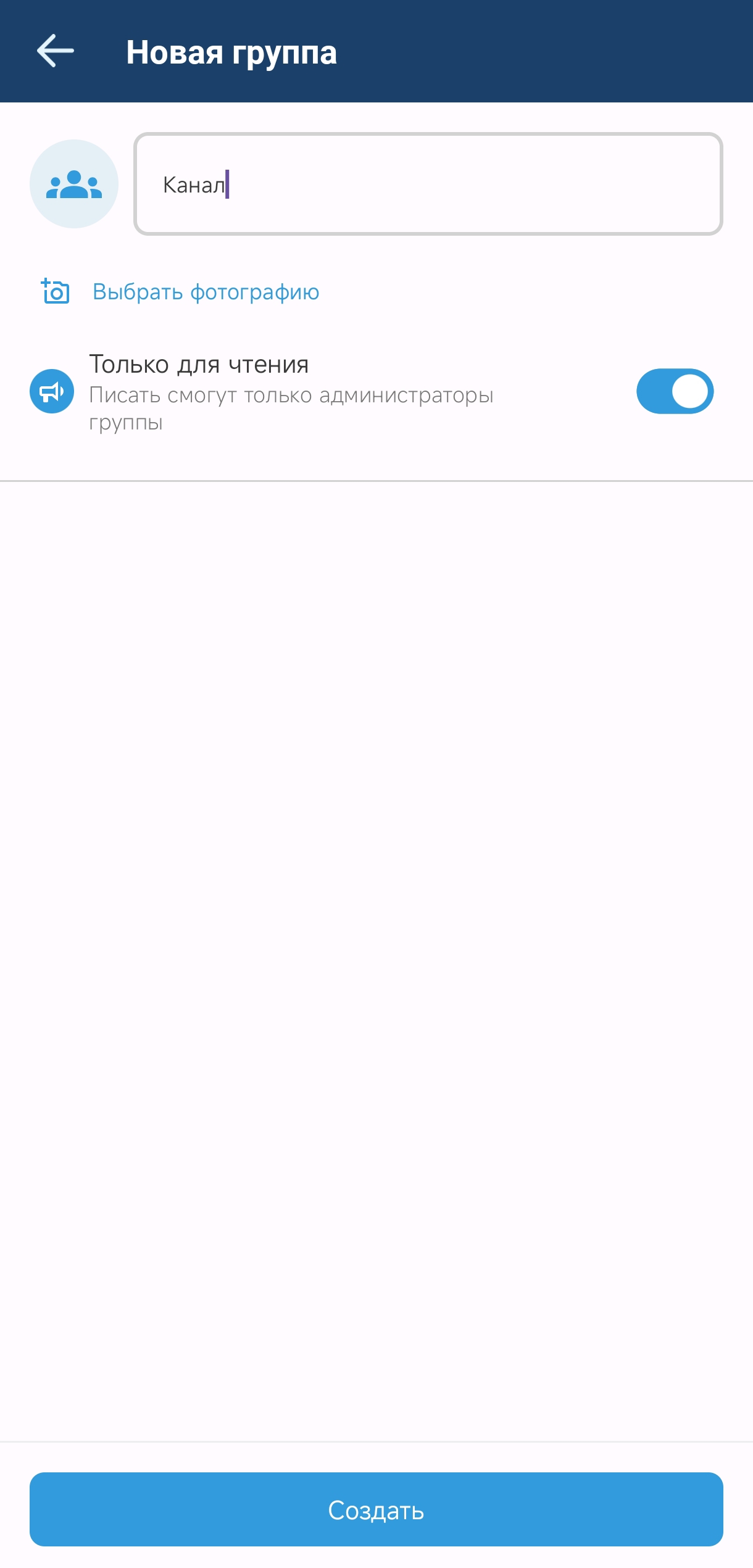Disable the Только для чтения switch
Viewport: 753px width, 1568px height.
pyautogui.click(x=675, y=391)
